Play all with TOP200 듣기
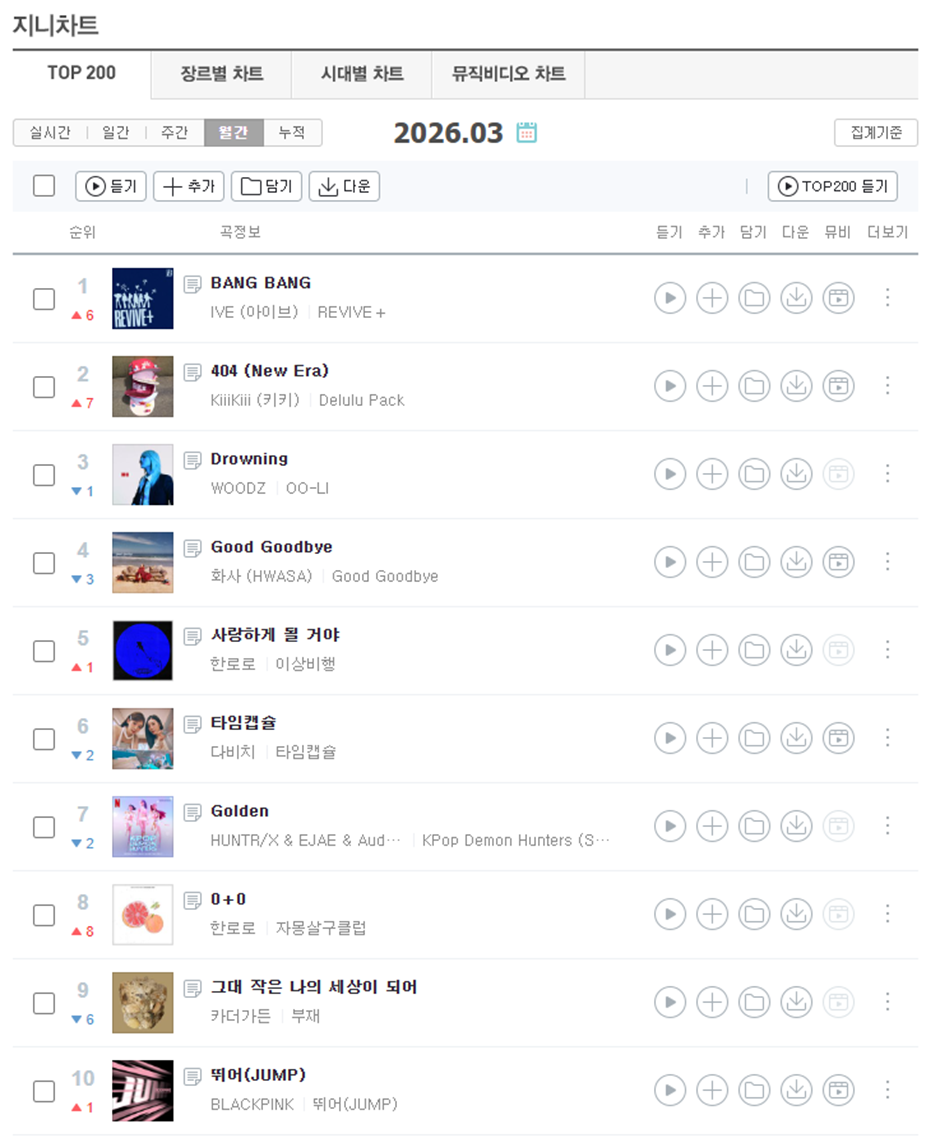This screenshot has height=1138, width=940. click(832, 186)
